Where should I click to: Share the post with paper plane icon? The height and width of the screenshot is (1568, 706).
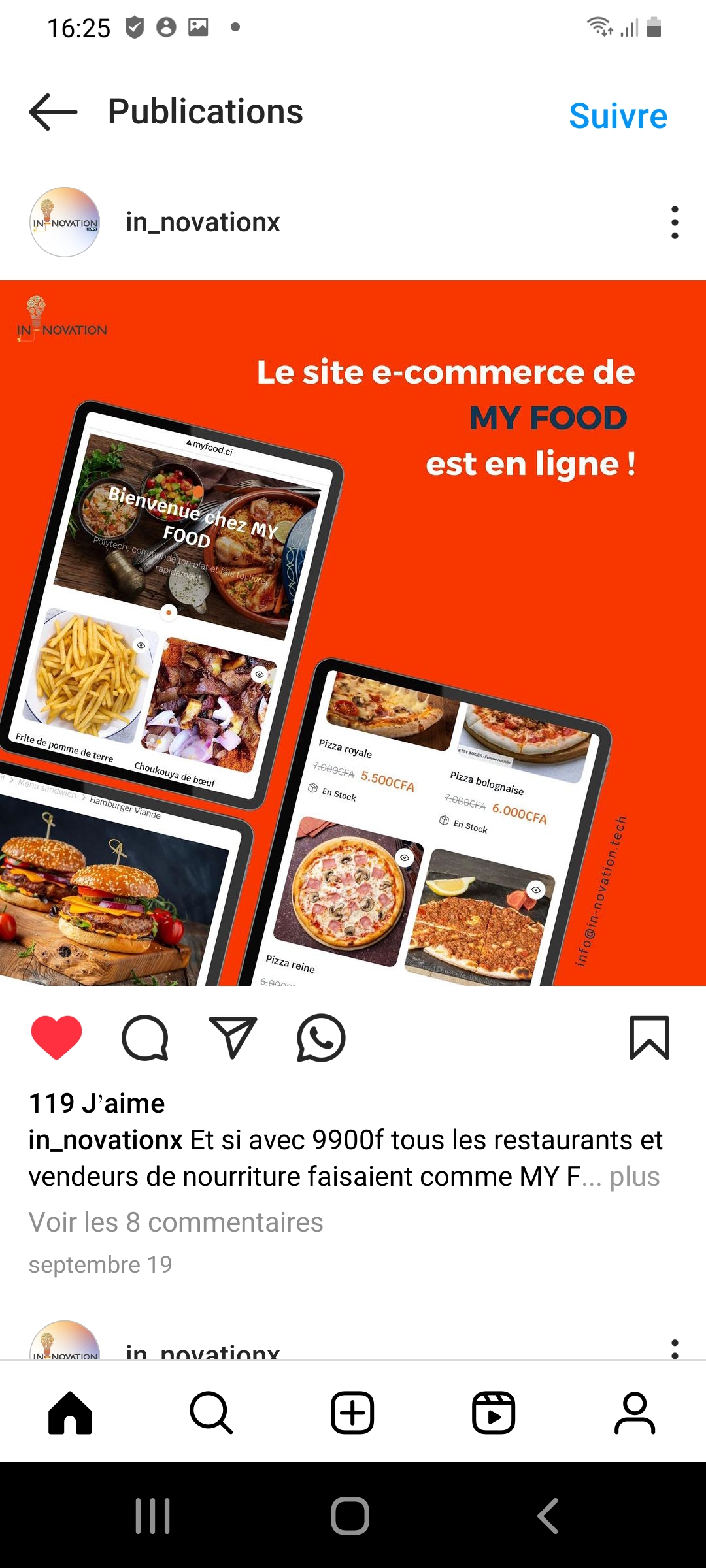point(233,1037)
